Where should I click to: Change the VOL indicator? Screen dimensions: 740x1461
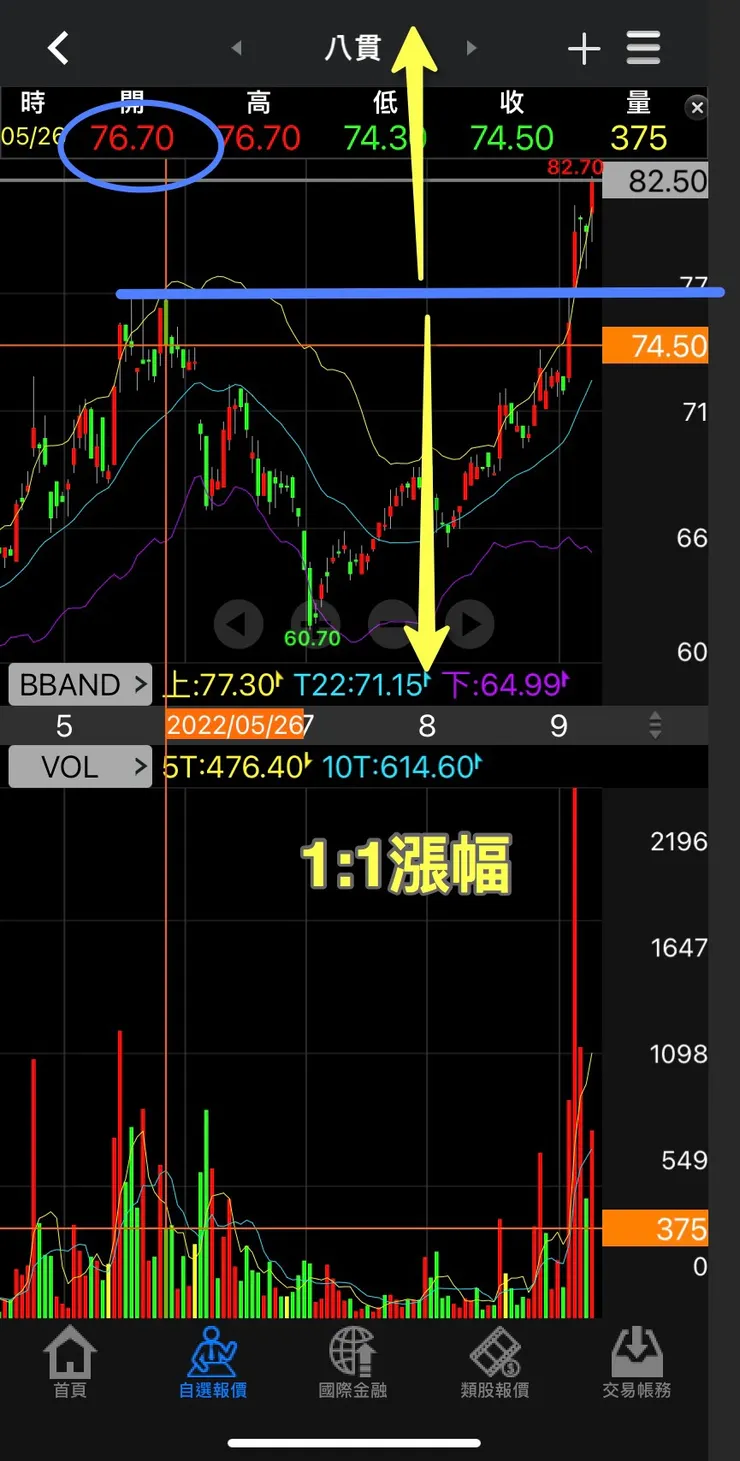[81, 767]
